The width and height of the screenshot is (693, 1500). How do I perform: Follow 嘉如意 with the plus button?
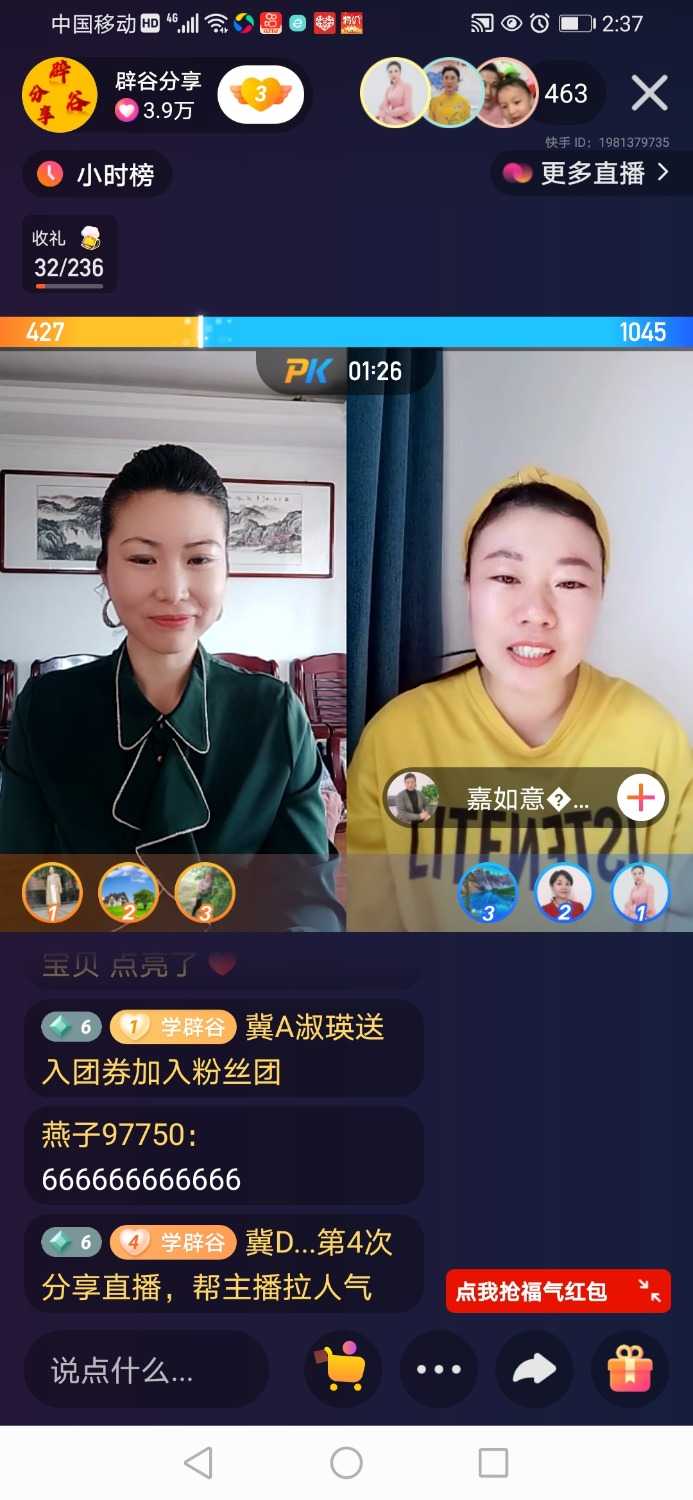[x=641, y=797]
